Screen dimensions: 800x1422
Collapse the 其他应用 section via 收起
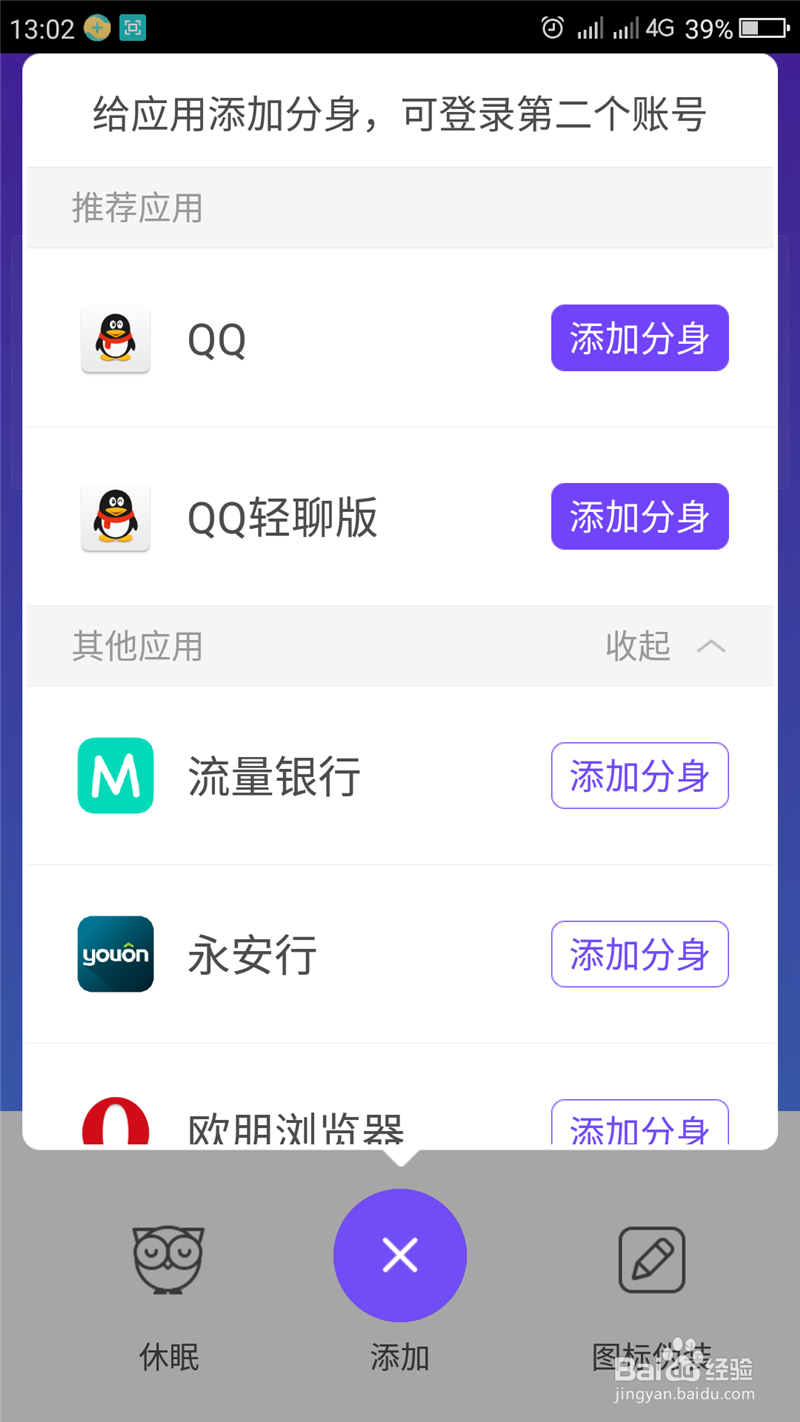(637, 646)
